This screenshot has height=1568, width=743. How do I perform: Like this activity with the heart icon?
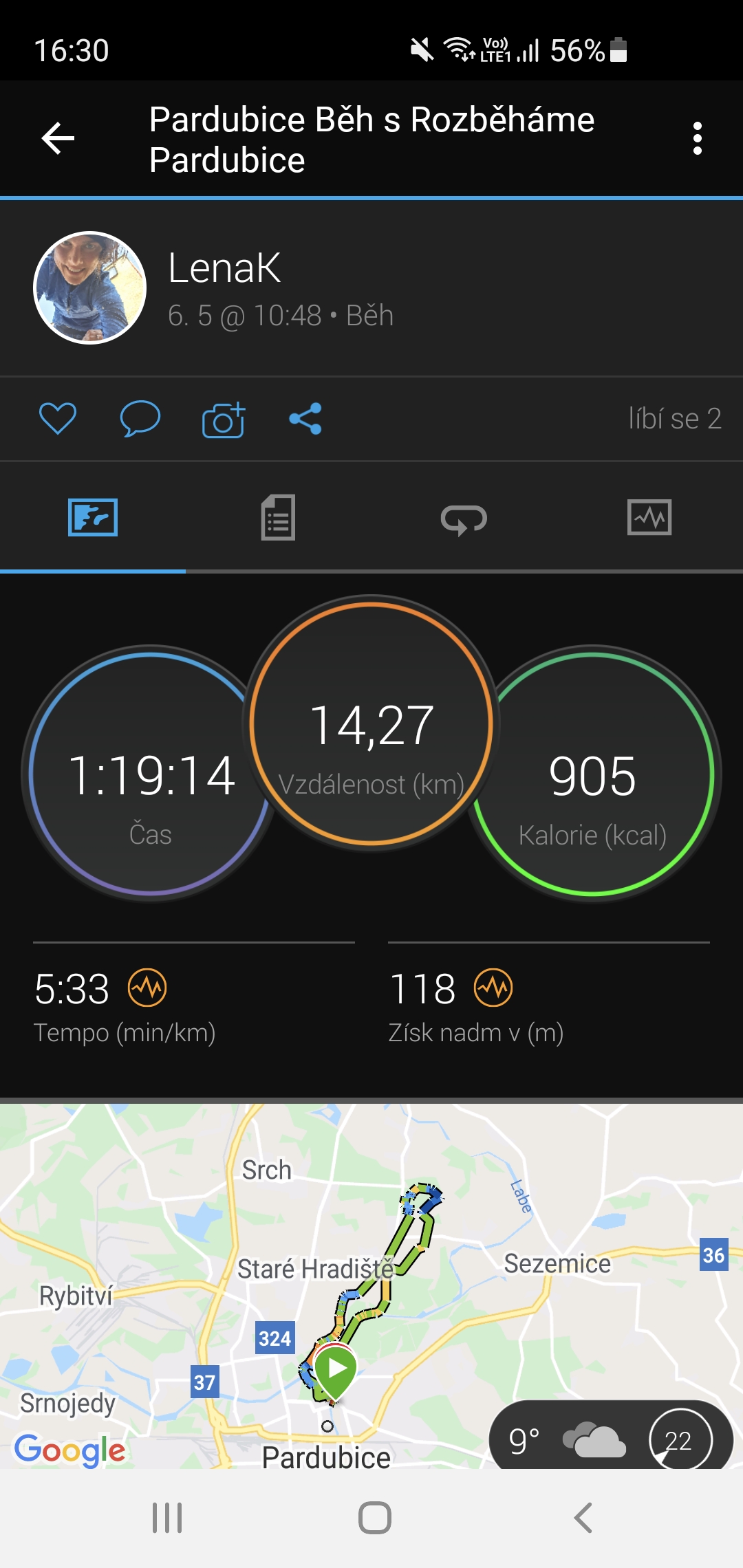[x=58, y=418]
